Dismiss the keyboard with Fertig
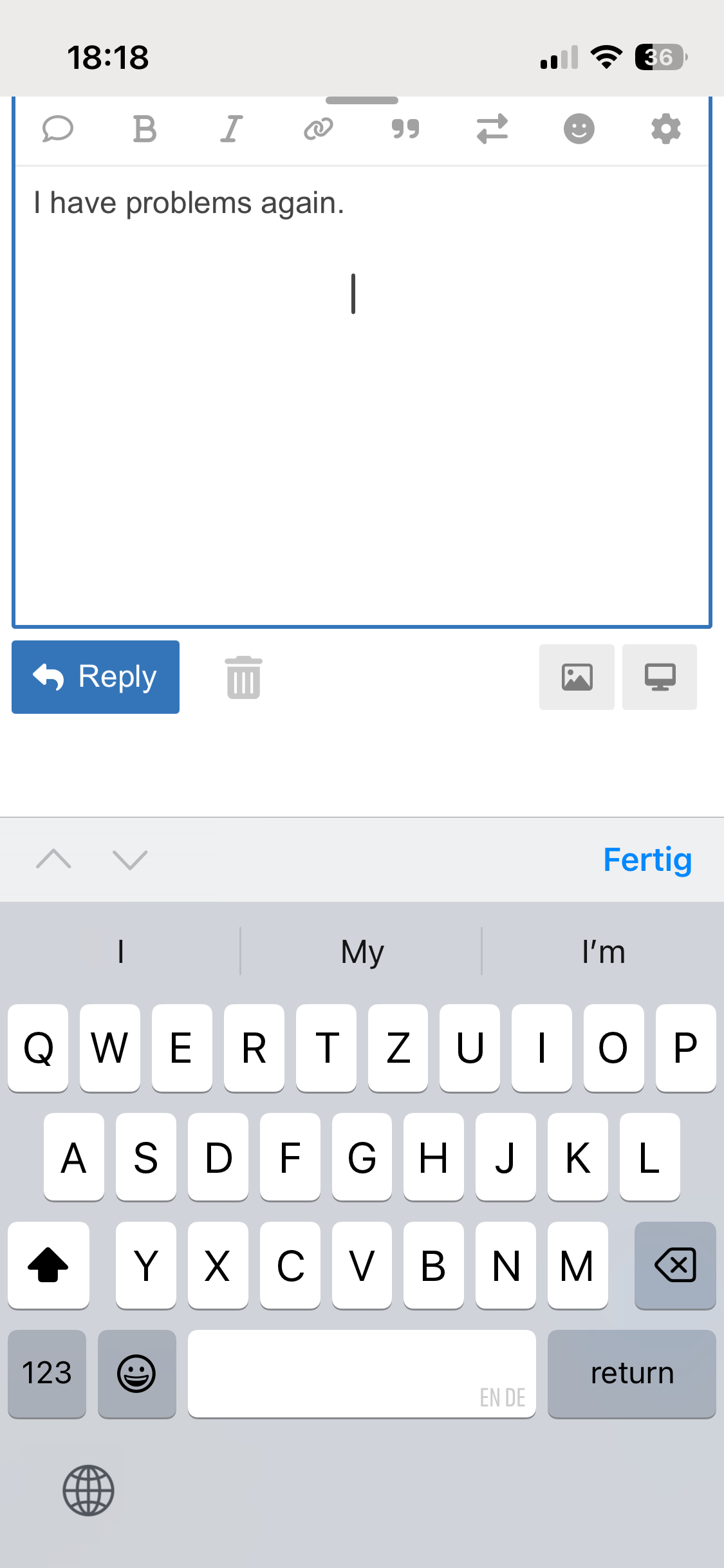The image size is (724, 1568). point(647,859)
